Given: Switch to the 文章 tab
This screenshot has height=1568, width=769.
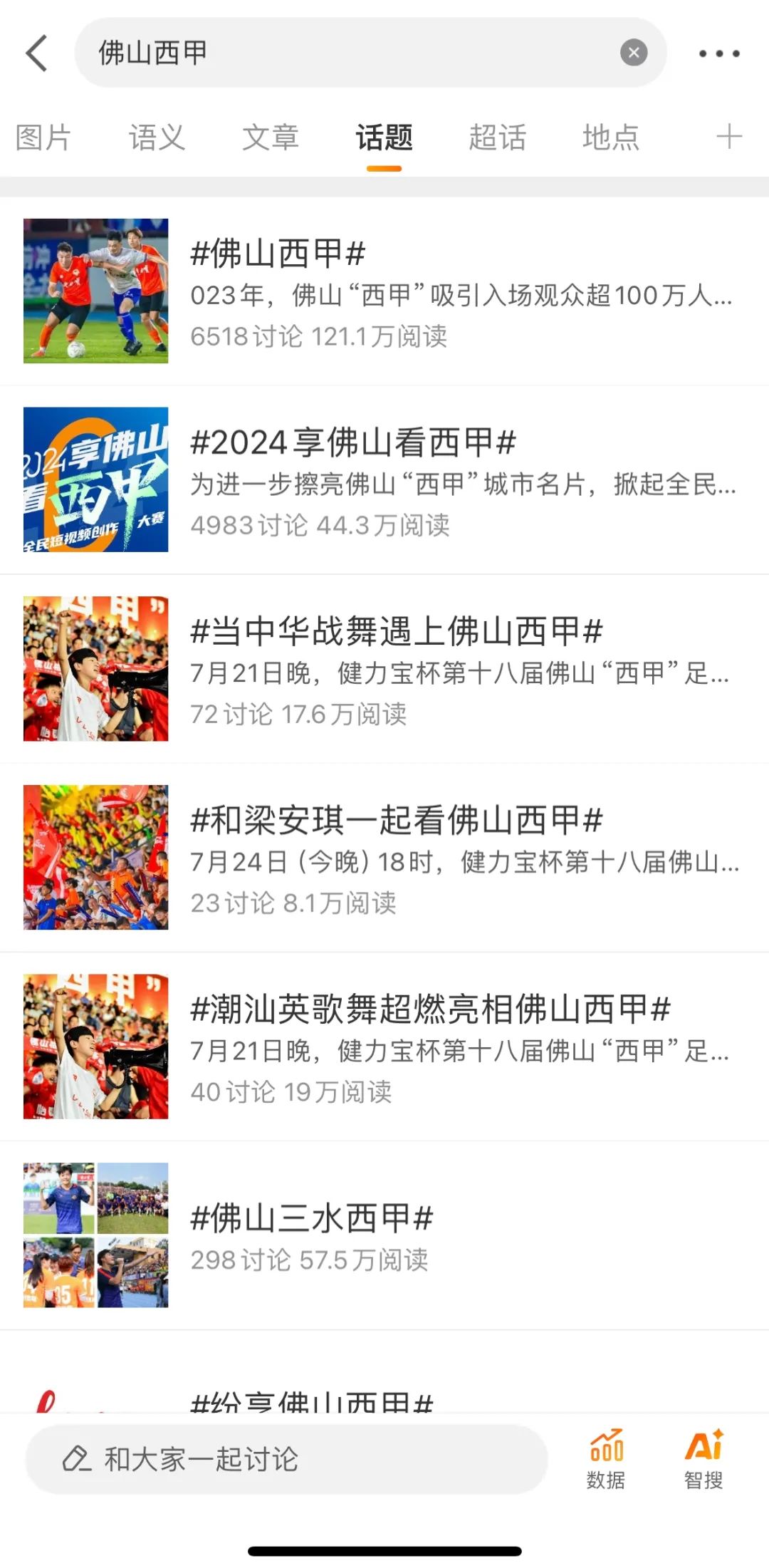Looking at the screenshot, I should [270, 137].
